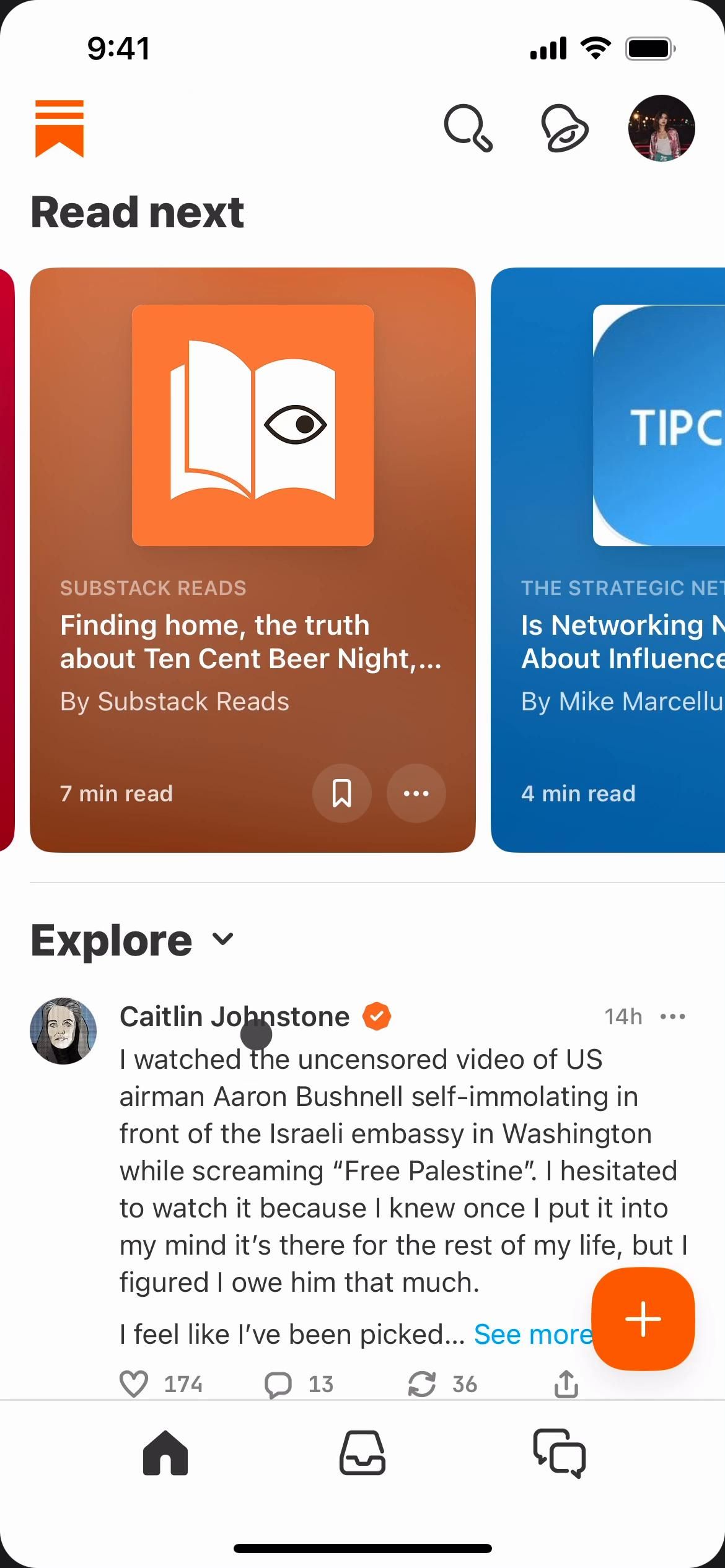Open comments on Caitlin Johnstone's note
This screenshot has width=725, height=1568.
click(x=278, y=1384)
